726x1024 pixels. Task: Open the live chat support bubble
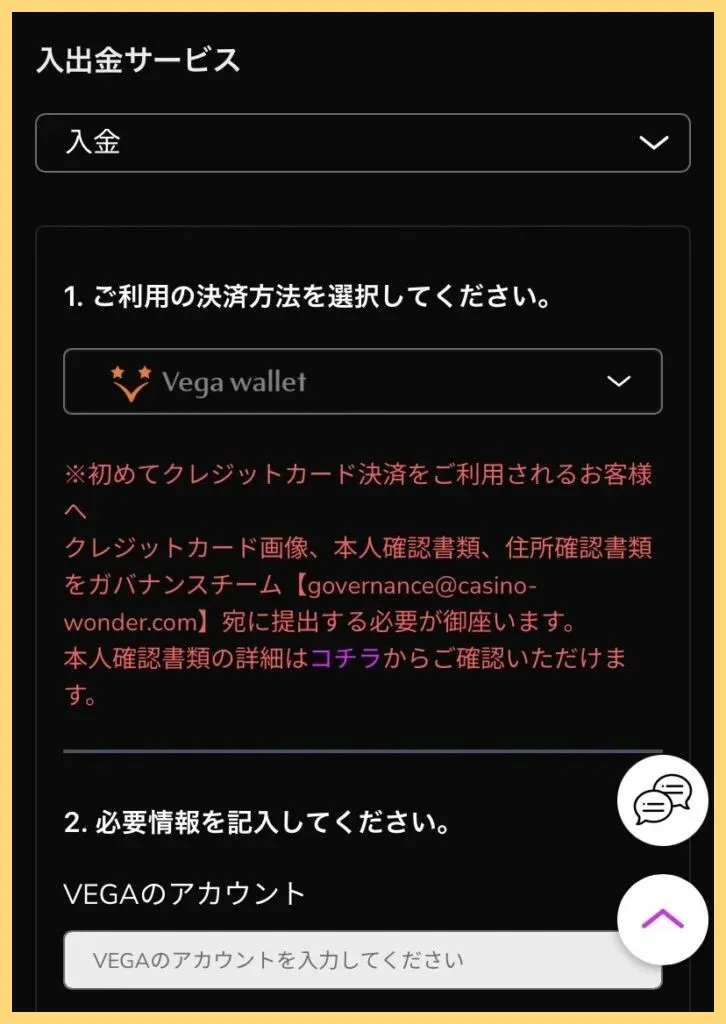662,801
